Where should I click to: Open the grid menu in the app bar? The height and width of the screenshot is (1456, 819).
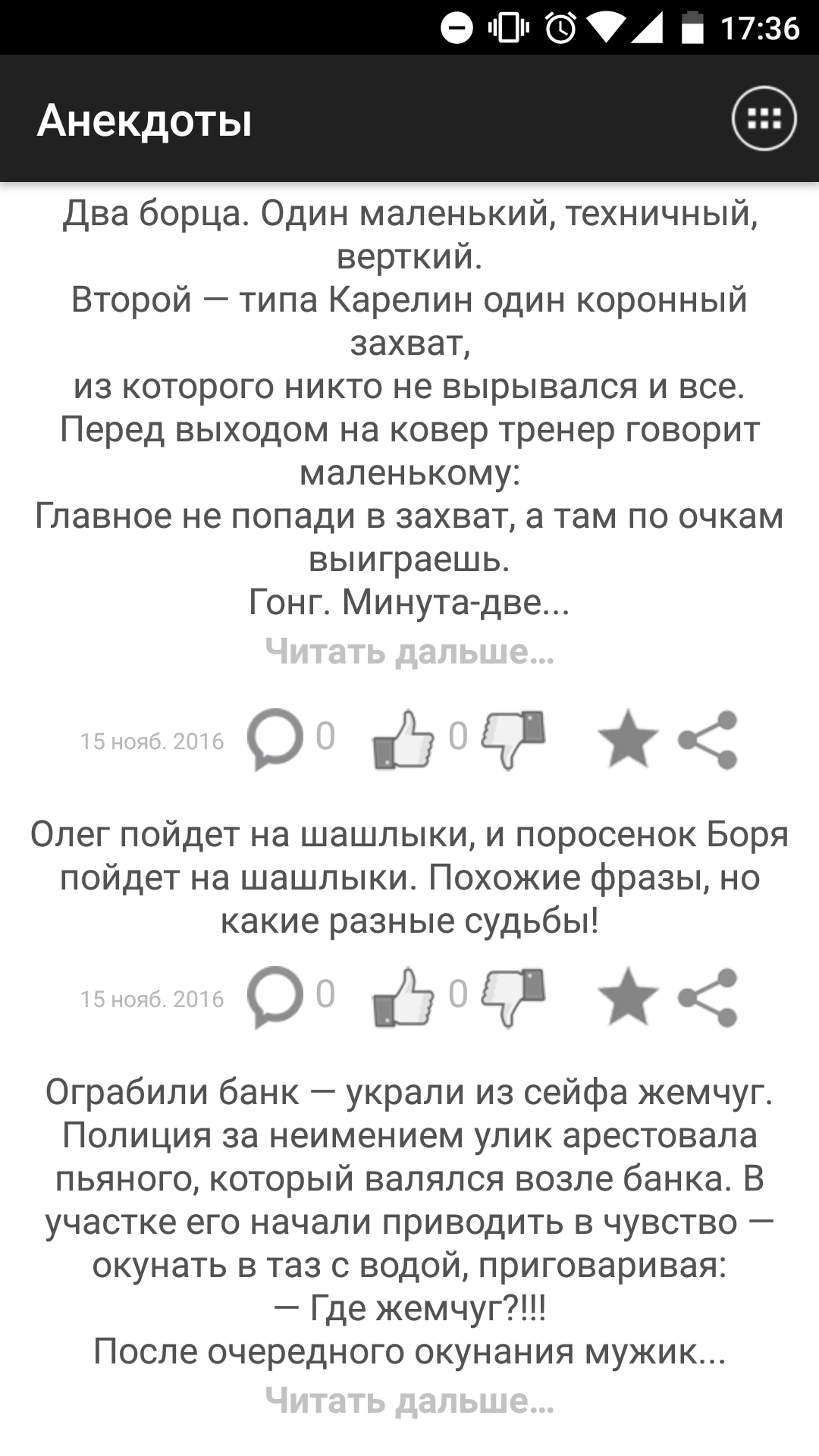(764, 118)
